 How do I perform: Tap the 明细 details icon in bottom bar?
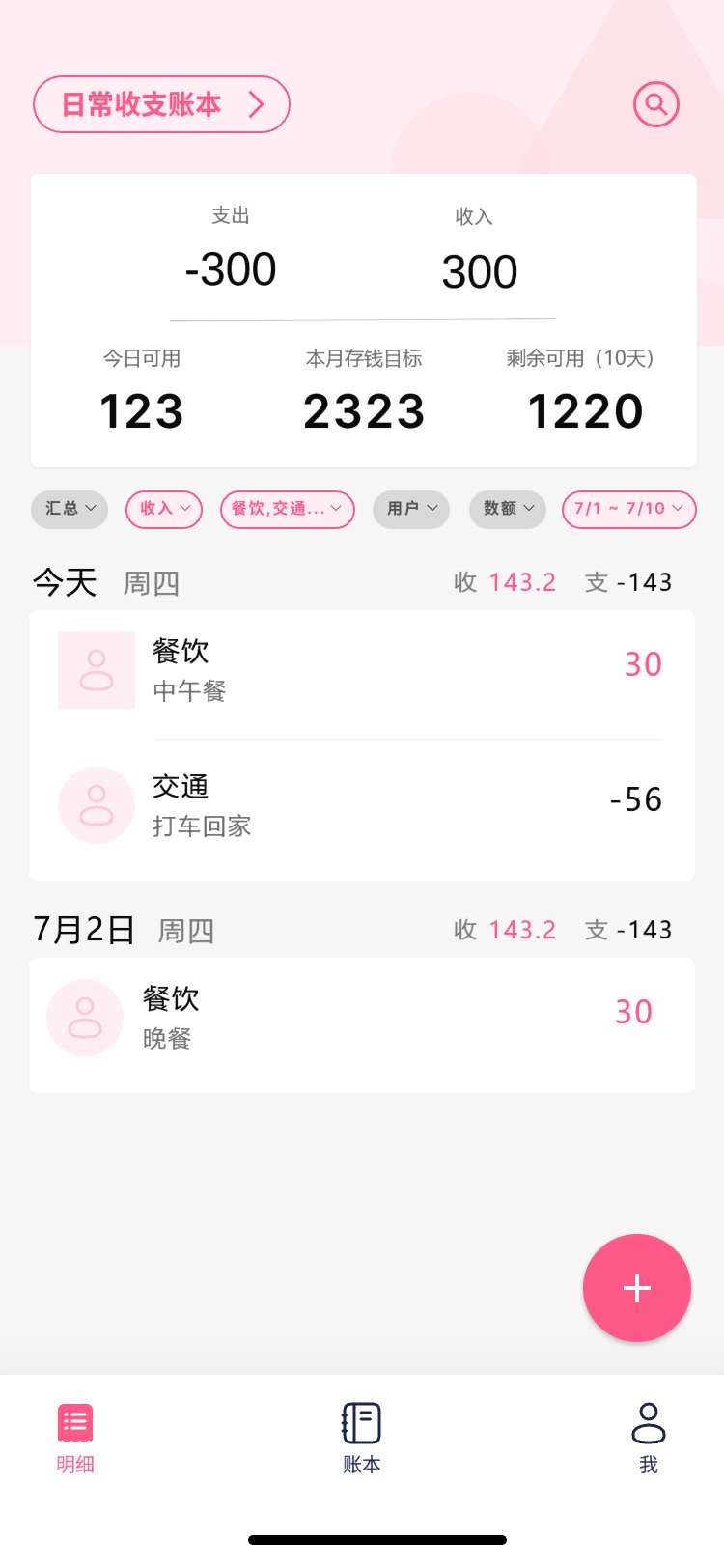coord(74,1421)
